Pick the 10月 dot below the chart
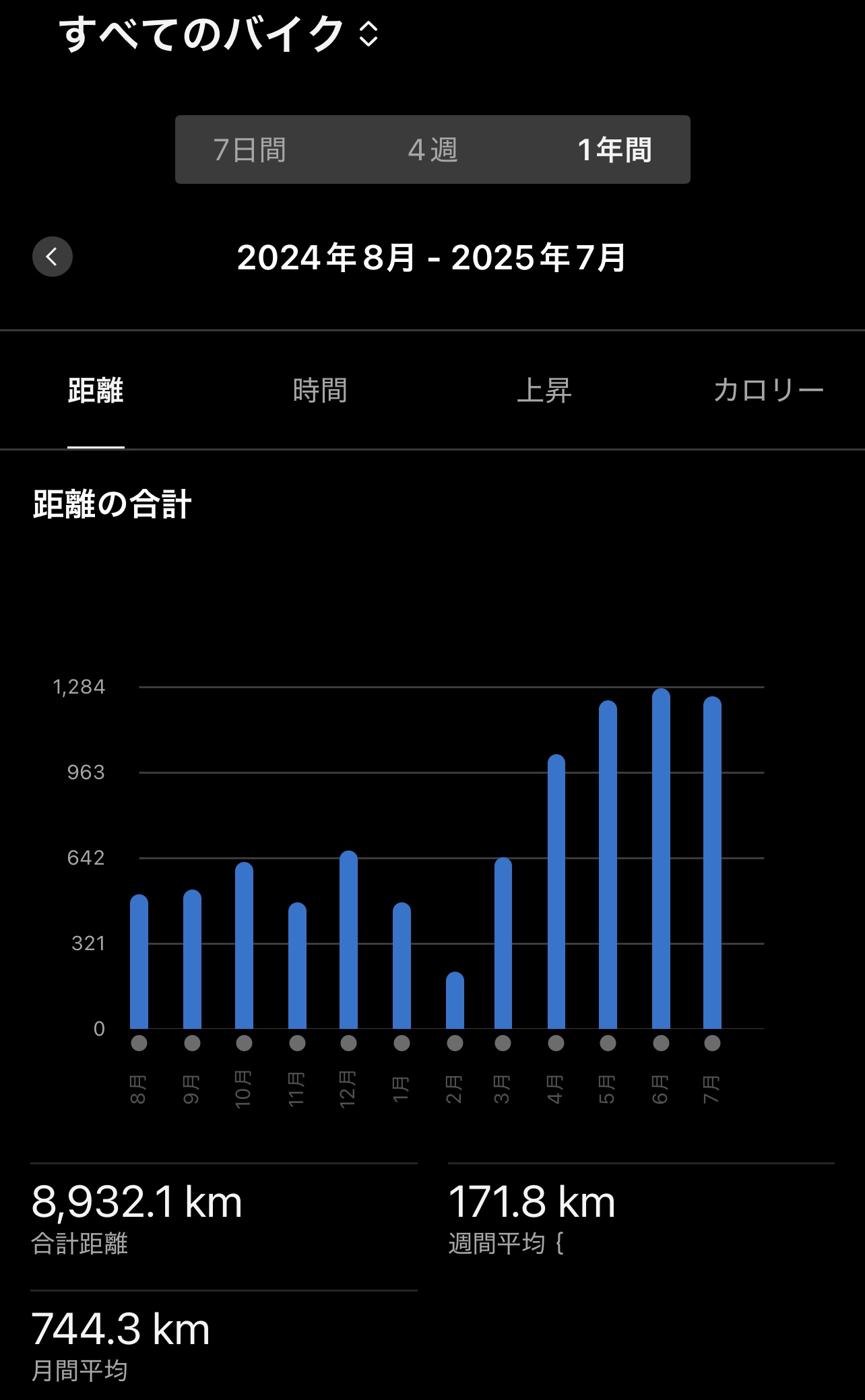865x1400 pixels. [x=244, y=1043]
